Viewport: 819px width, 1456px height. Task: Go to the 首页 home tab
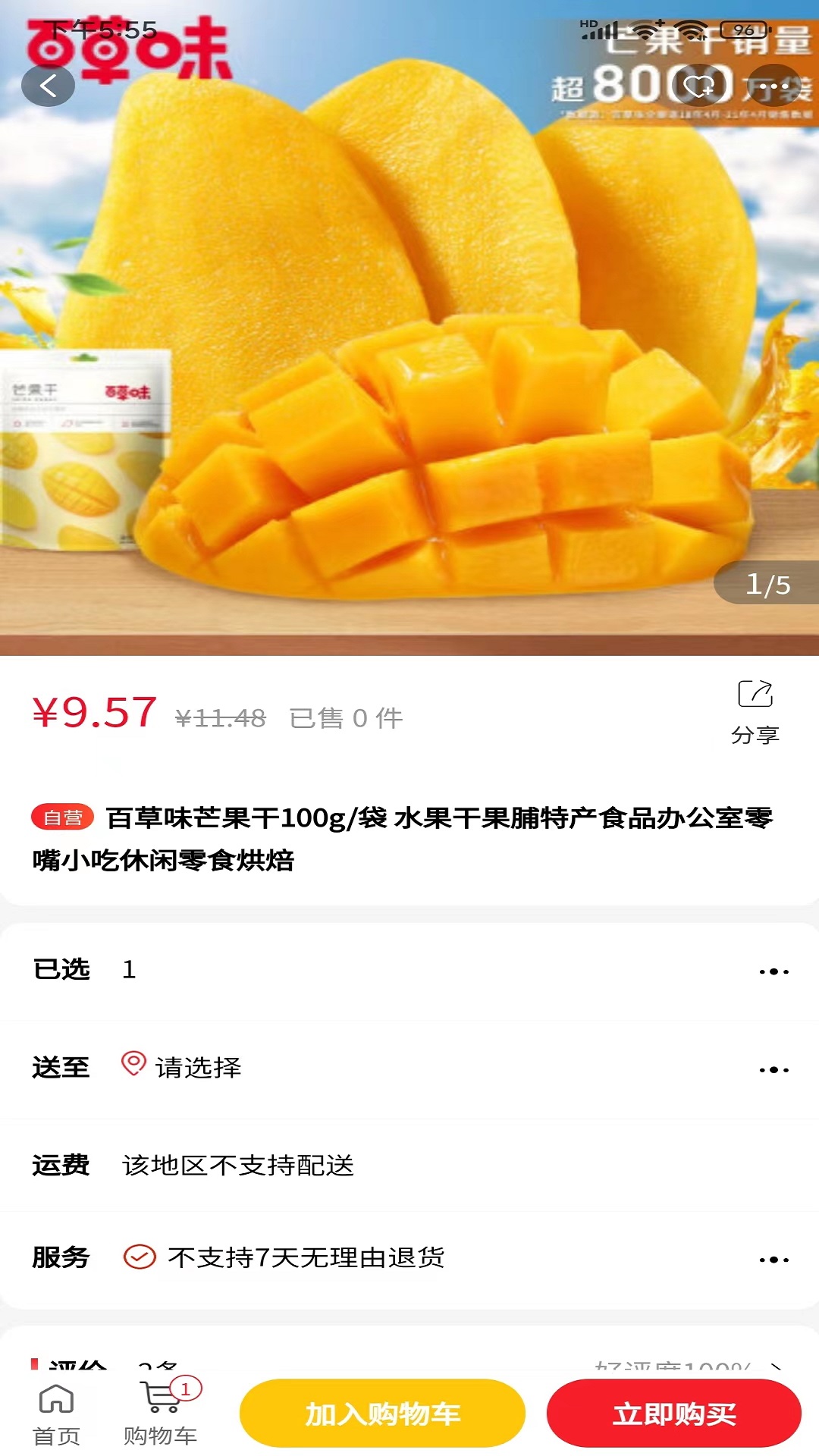pyautogui.click(x=56, y=1414)
